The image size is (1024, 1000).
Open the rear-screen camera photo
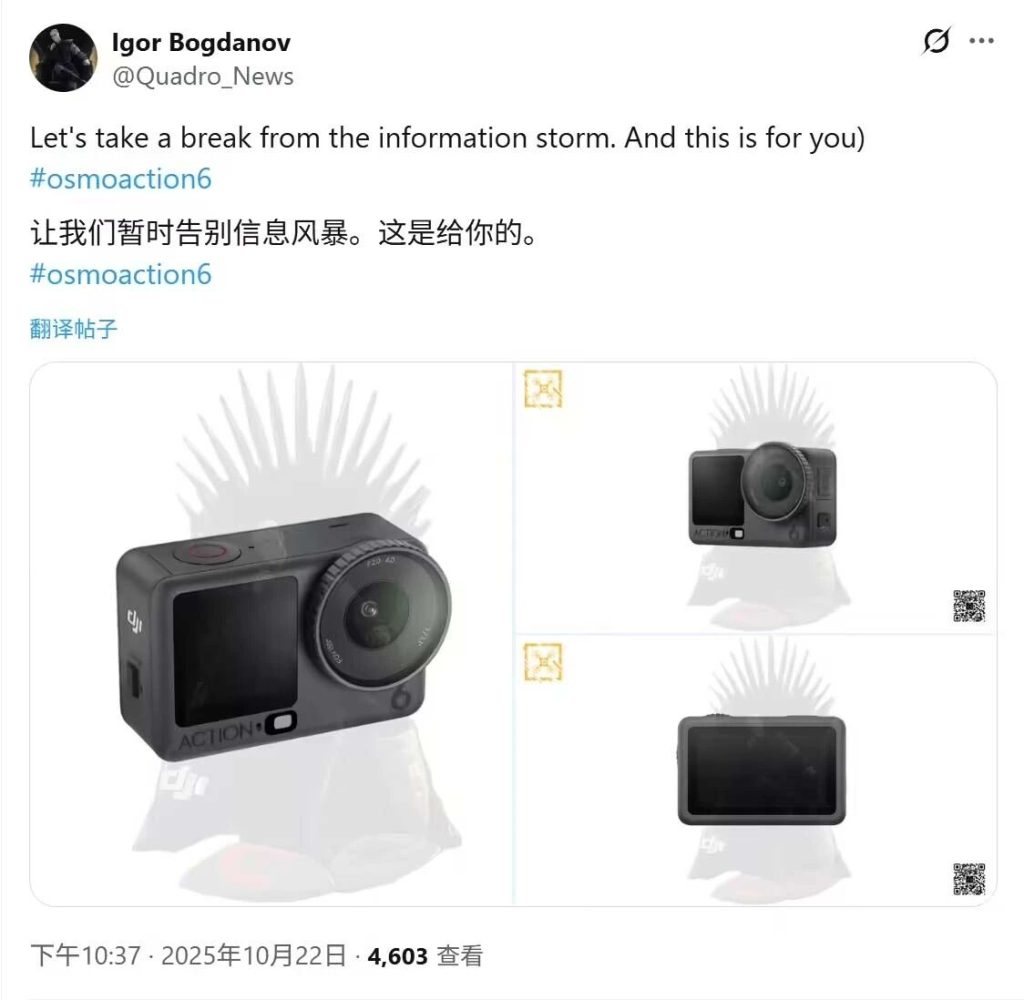756,771
